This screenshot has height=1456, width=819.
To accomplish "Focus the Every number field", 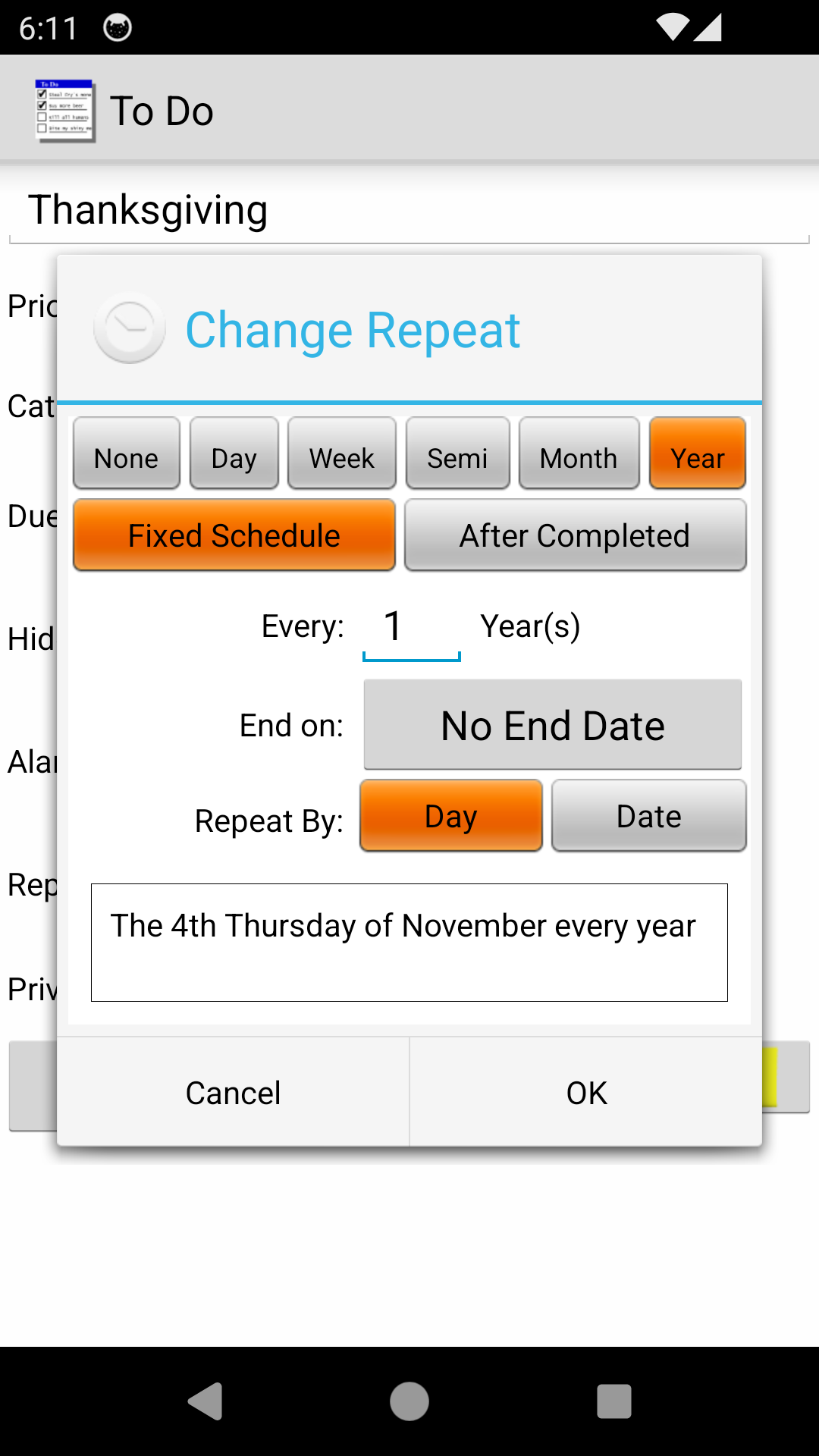I will pos(411,628).
